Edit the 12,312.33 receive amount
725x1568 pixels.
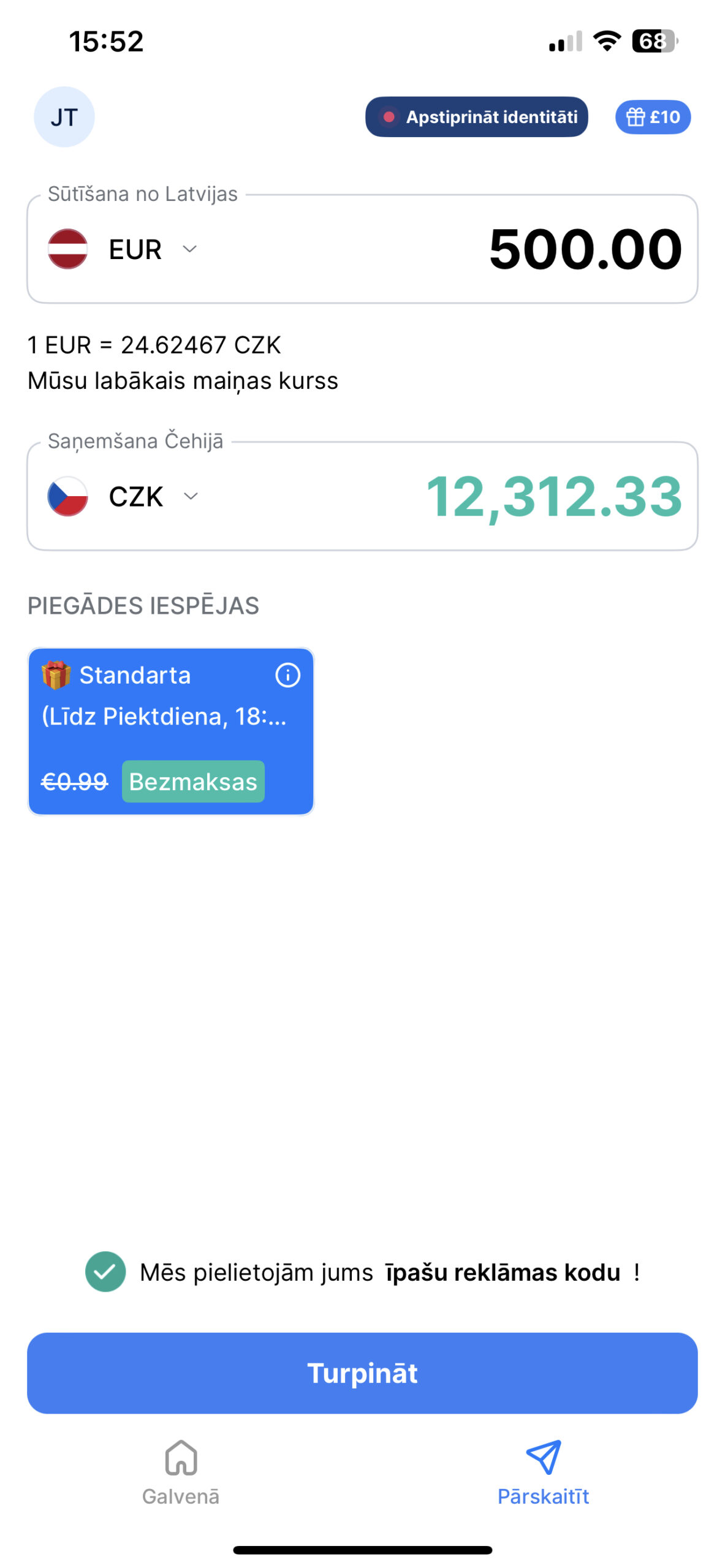(x=553, y=496)
